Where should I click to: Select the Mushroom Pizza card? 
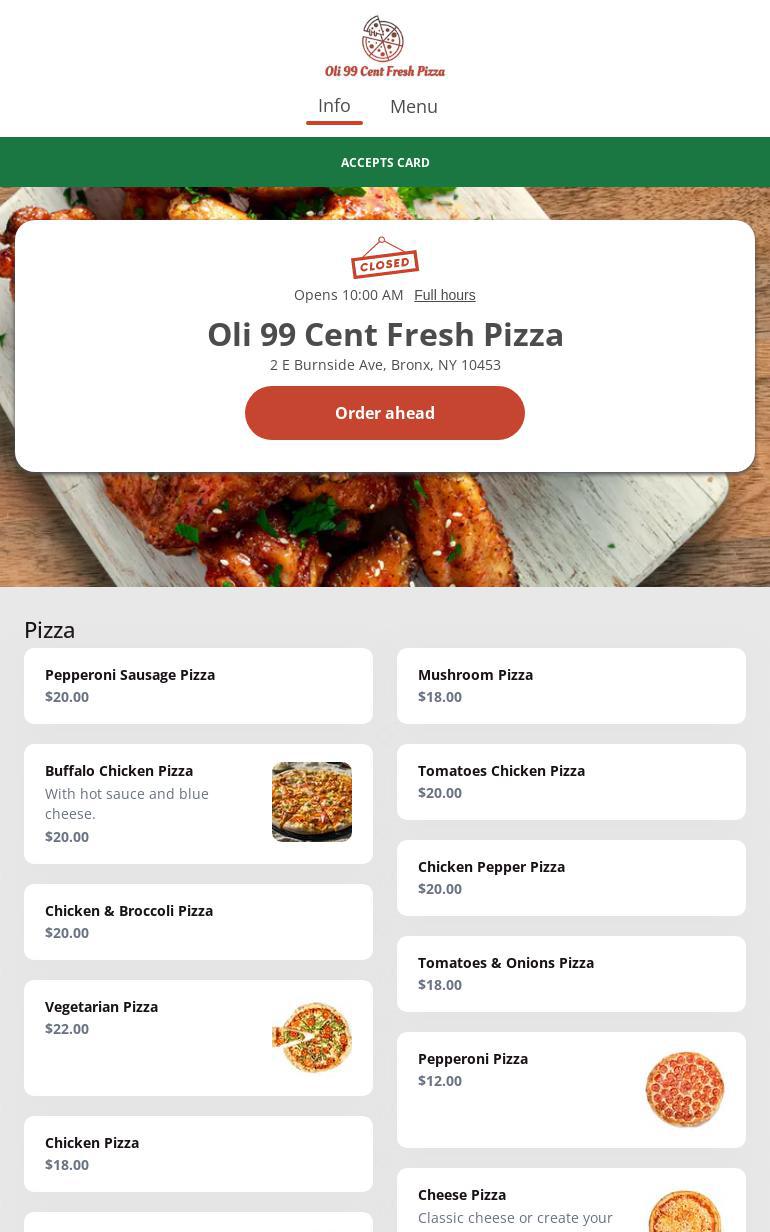[571, 686]
